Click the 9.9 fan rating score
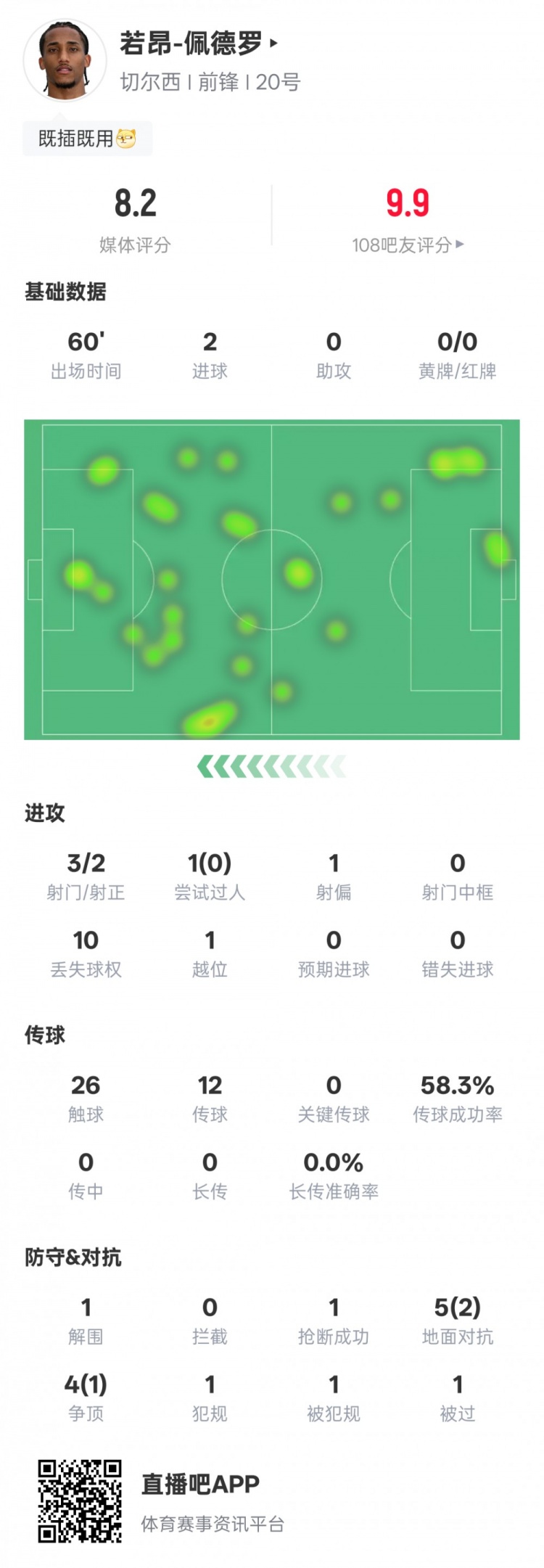This screenshot has width=544, height=1568. pyautogui.click(x=408, y=205)
